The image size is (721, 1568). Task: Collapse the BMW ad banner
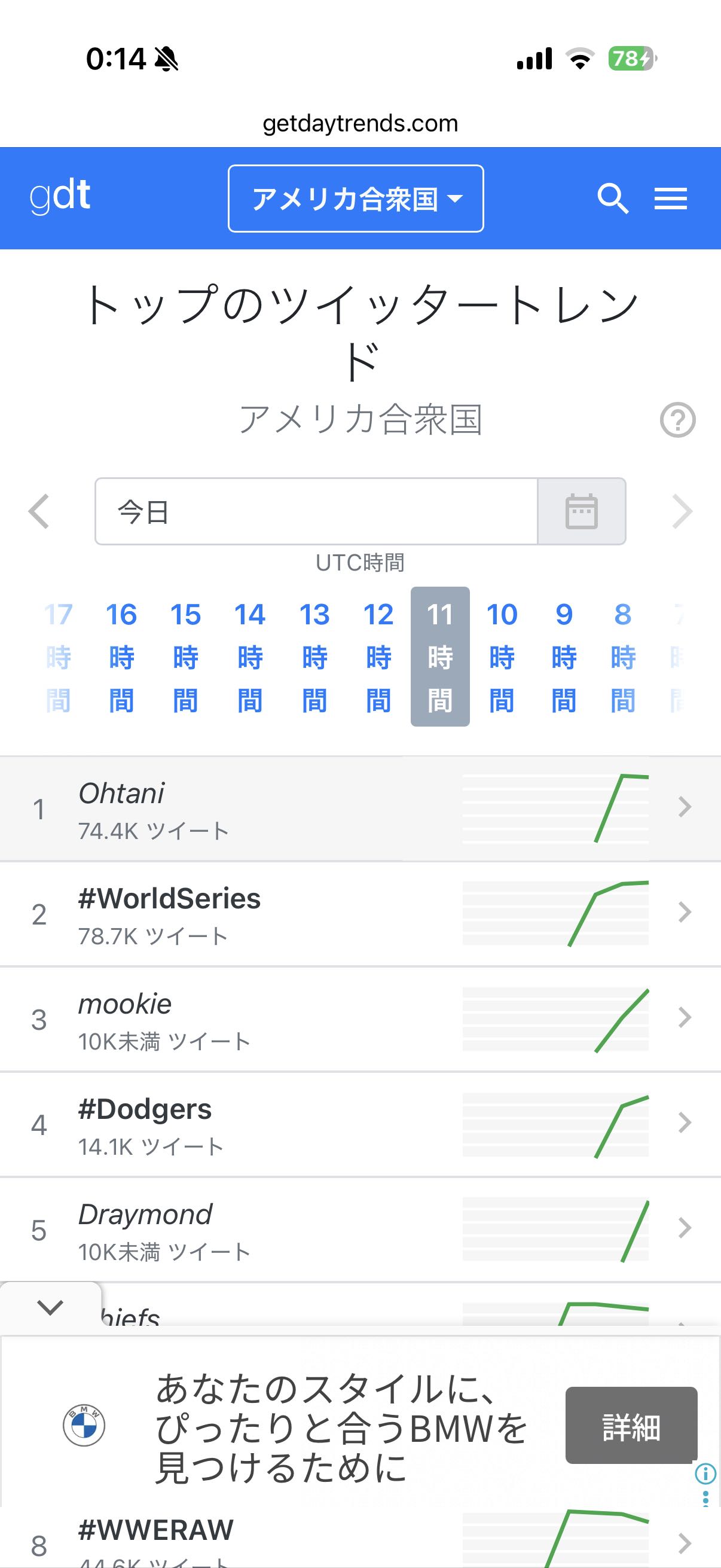point(50,1306)
